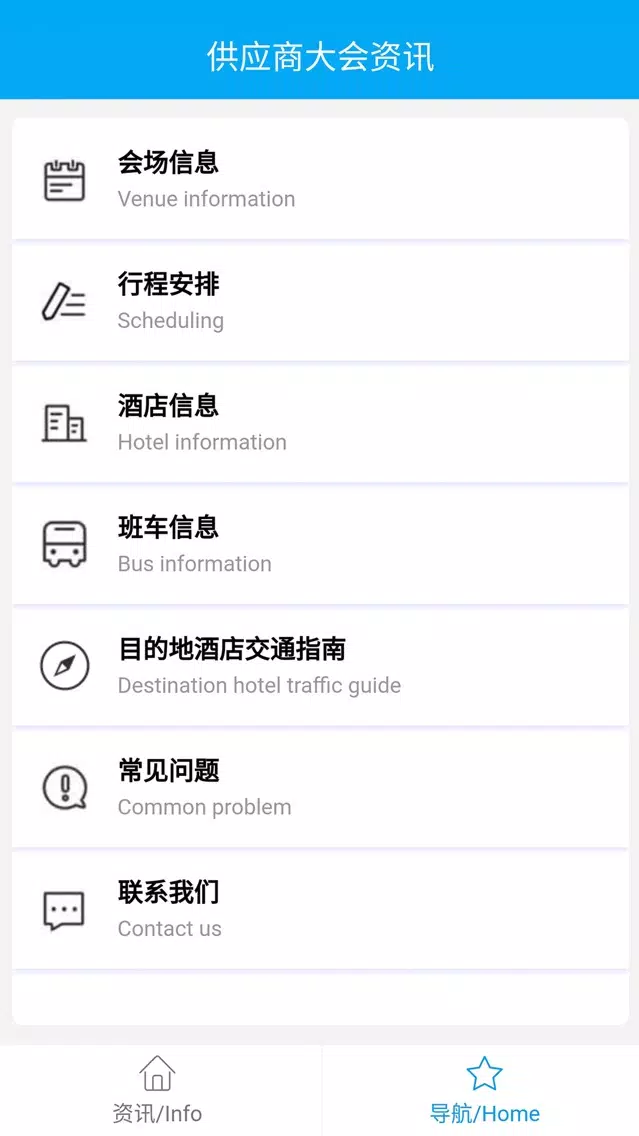Select the 导航/Home tab
639x1136 pixels.
pos(480,1090)
